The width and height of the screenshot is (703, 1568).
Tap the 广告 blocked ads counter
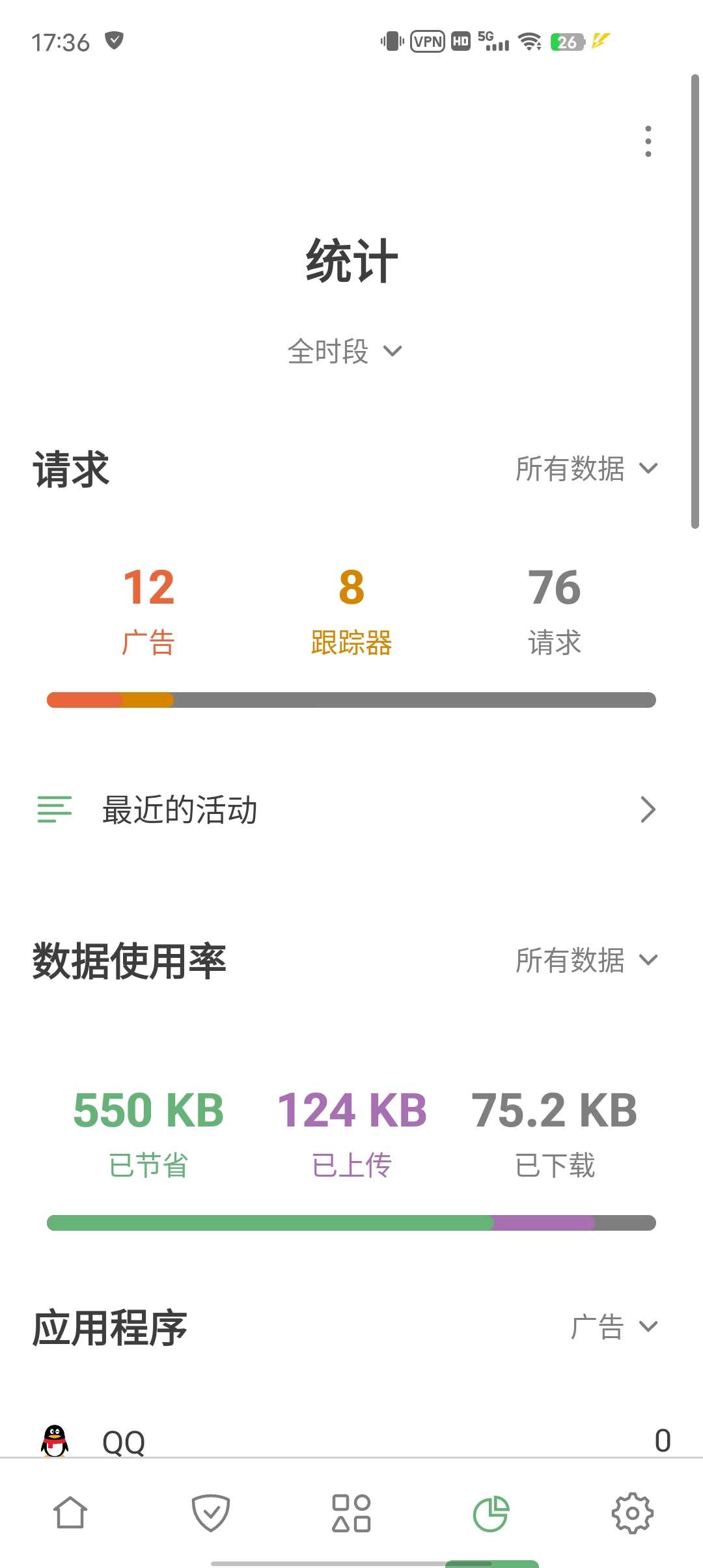coord(148,609)
